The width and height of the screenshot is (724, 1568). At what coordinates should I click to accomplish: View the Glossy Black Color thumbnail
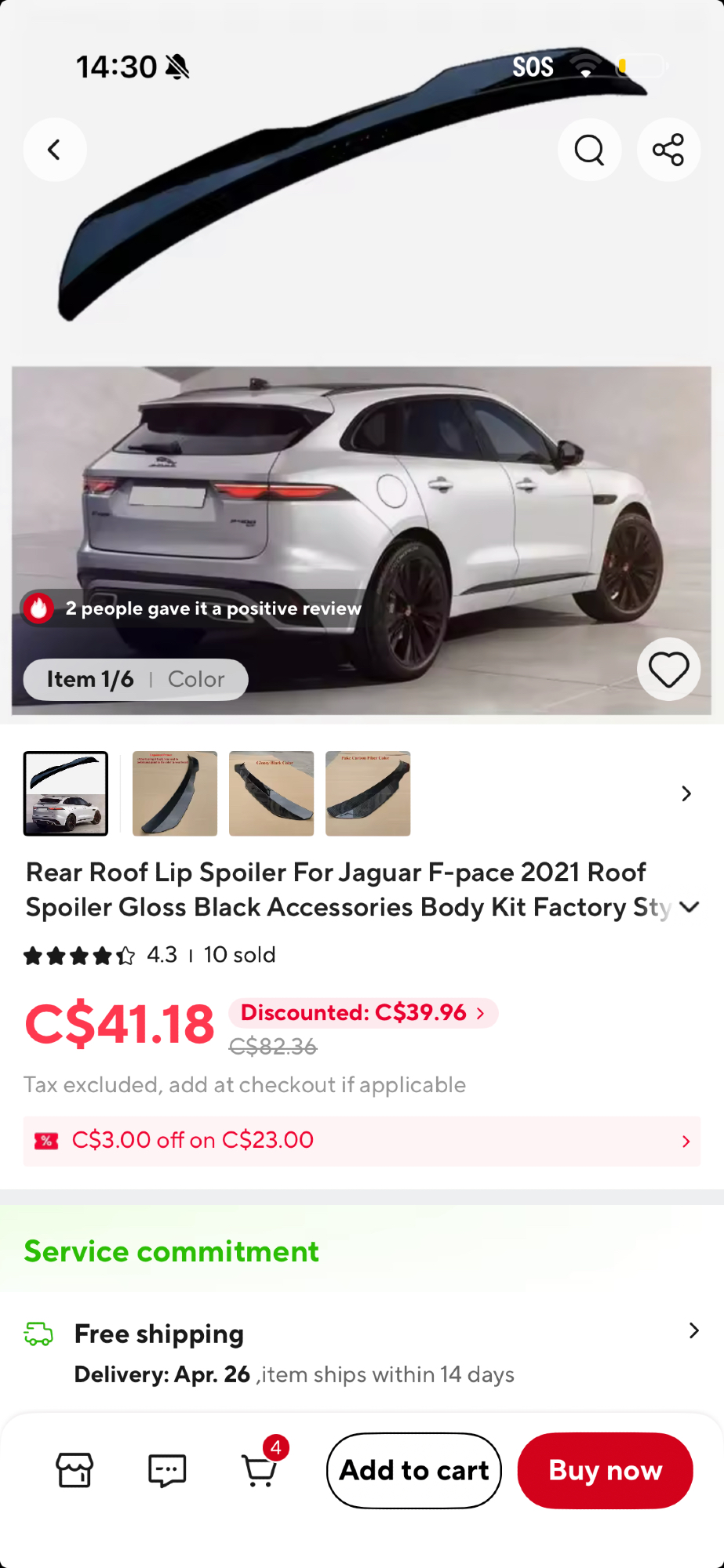271,793
